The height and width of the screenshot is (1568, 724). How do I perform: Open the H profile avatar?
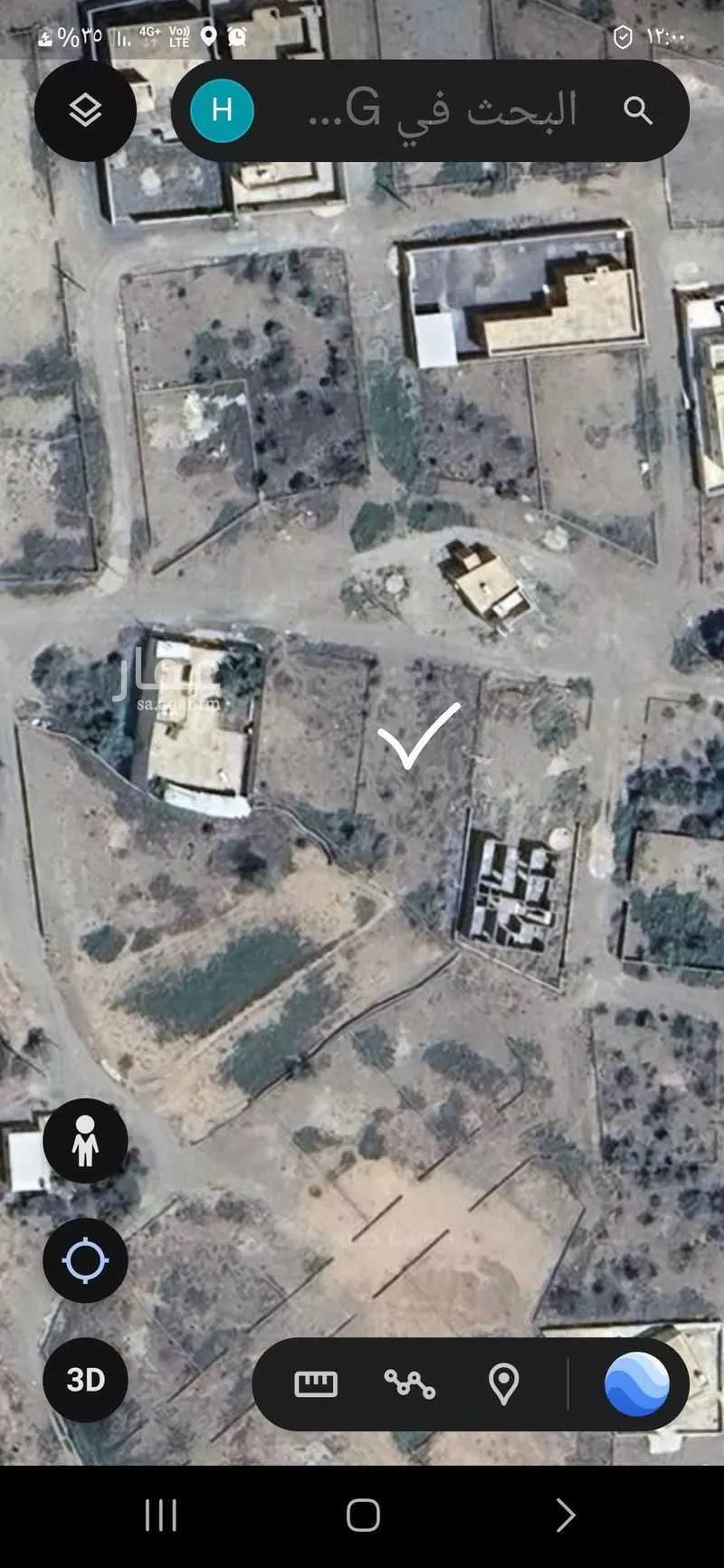(222, 110)
